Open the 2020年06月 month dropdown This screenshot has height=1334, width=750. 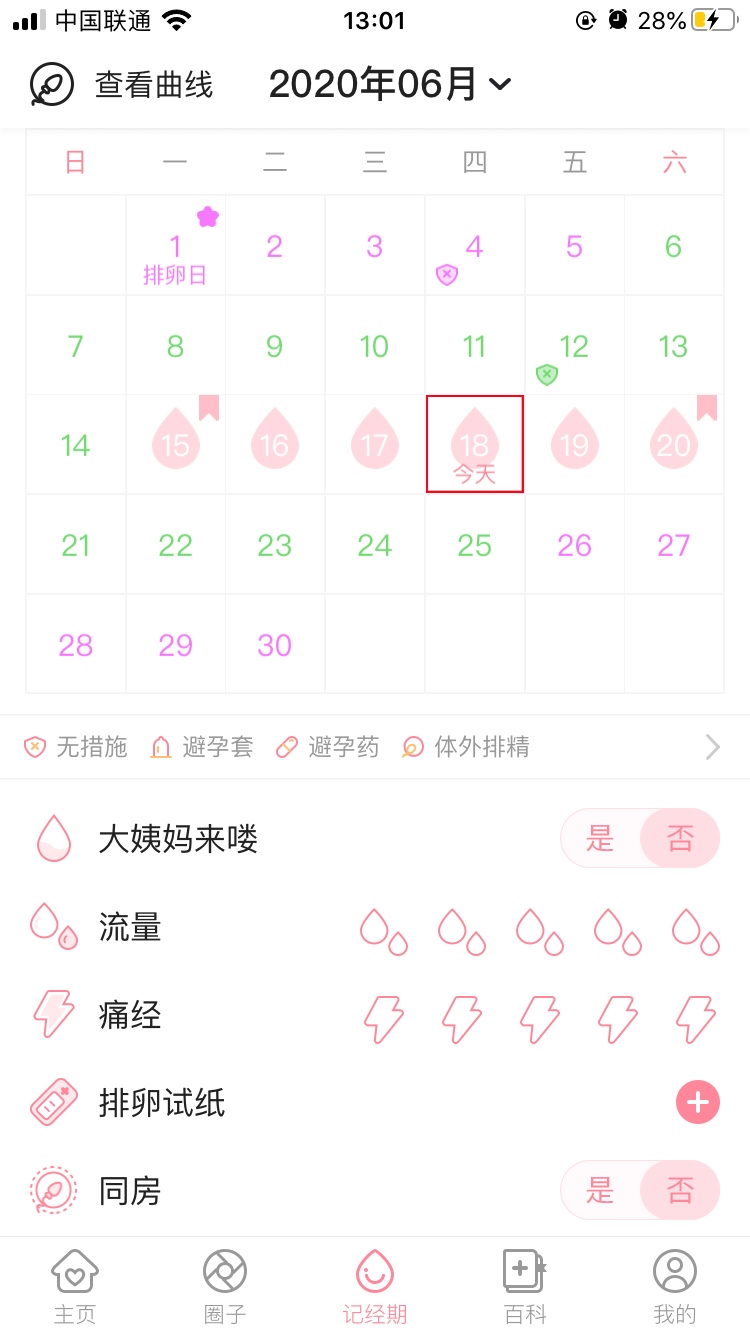[x=390, y=85]
